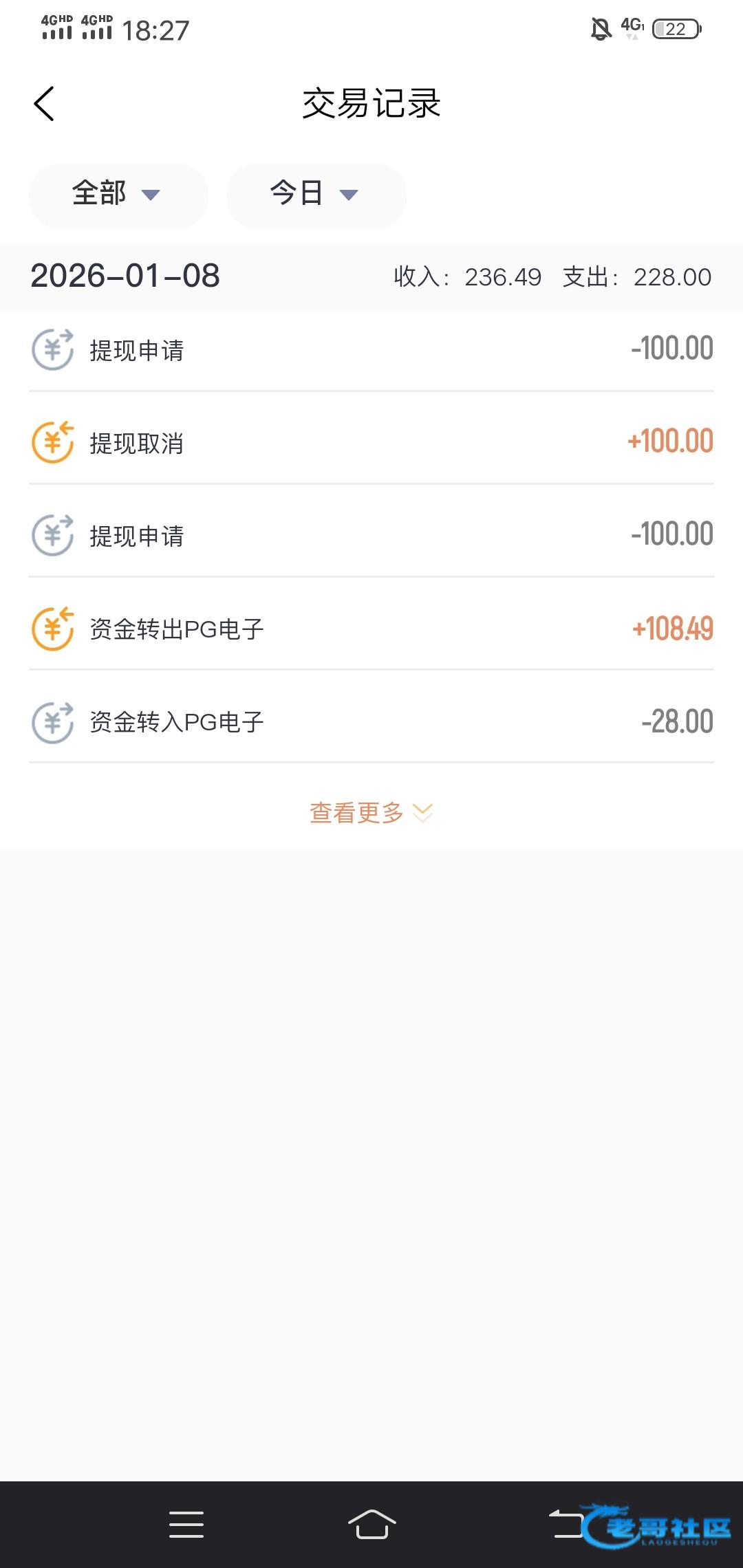Open the 资金转出PG电子 +108.49 record
Viewport: 743px width, 1568px height.
pyautogui.click(x=371, y=629)
